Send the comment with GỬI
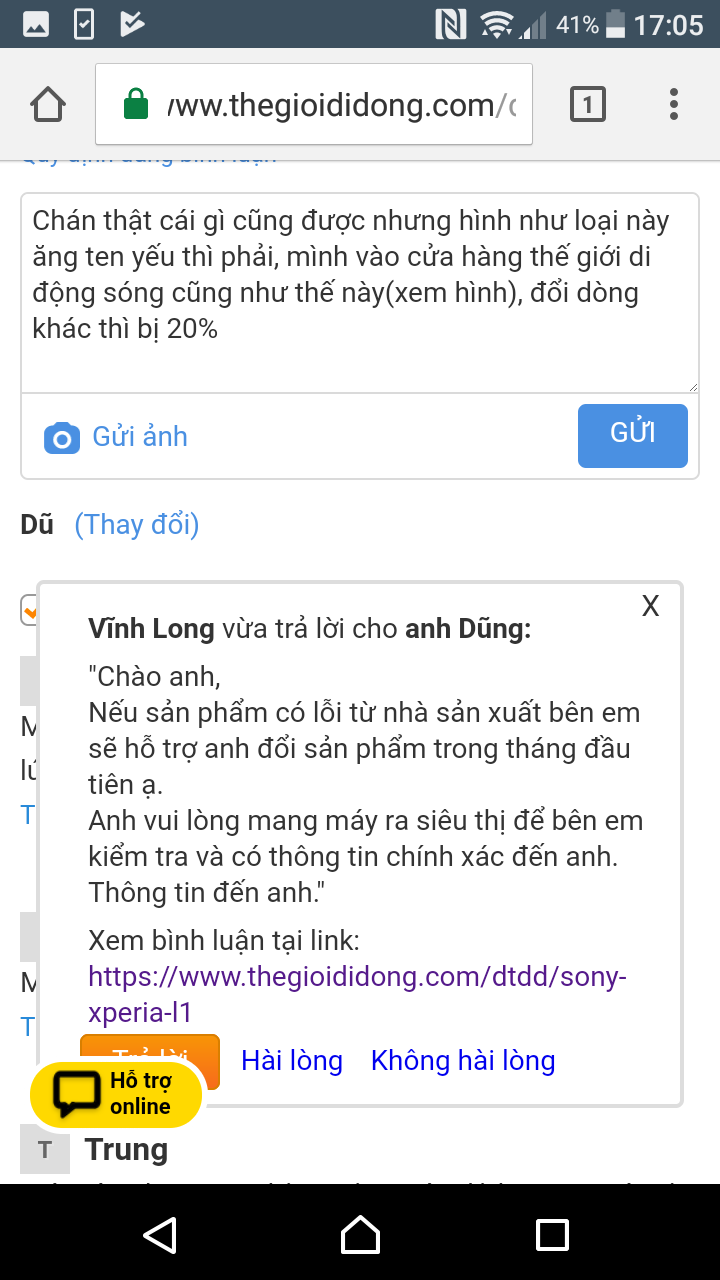 [x=632, y=435]
